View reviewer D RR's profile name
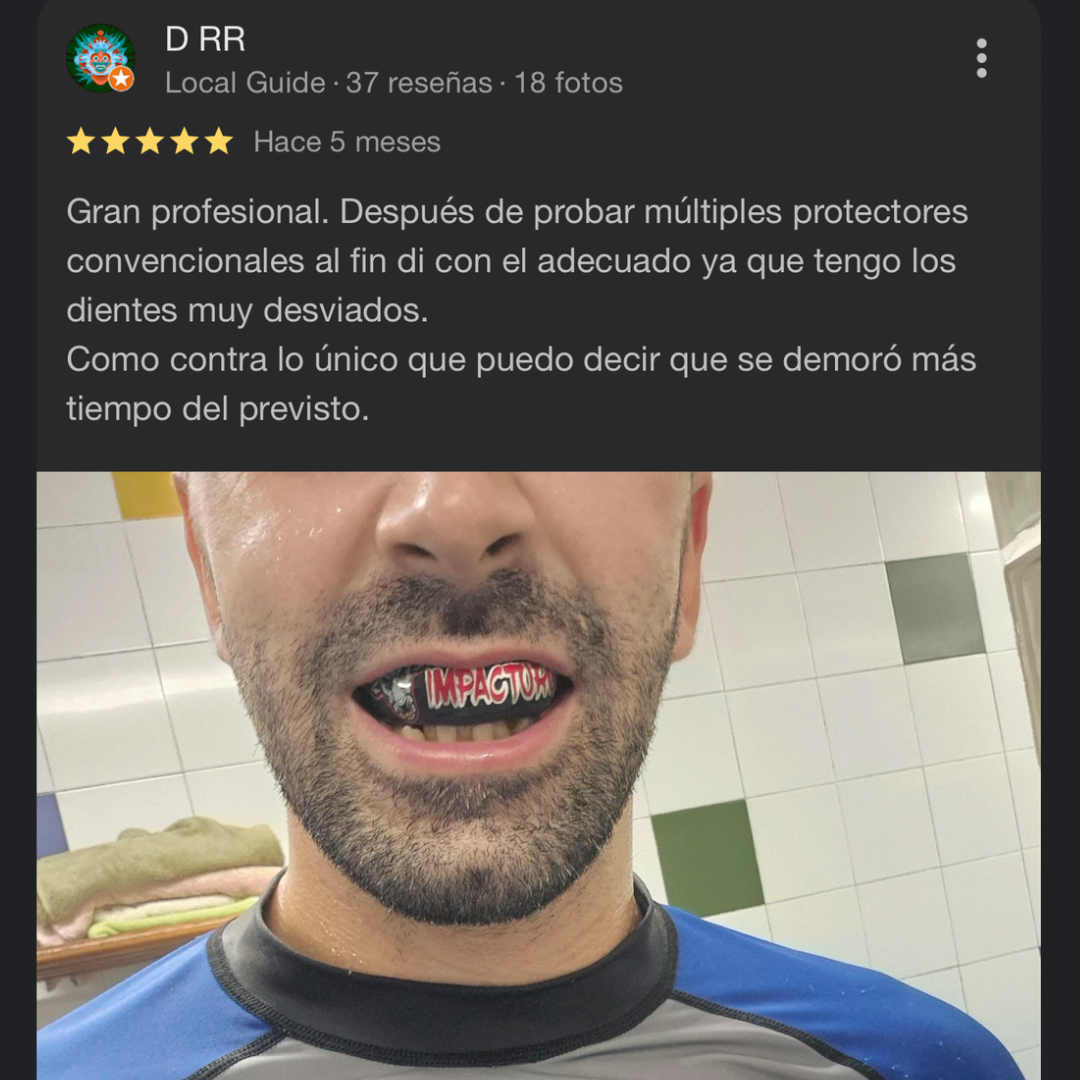The image size is (1080, 1080). click(205, 40)
